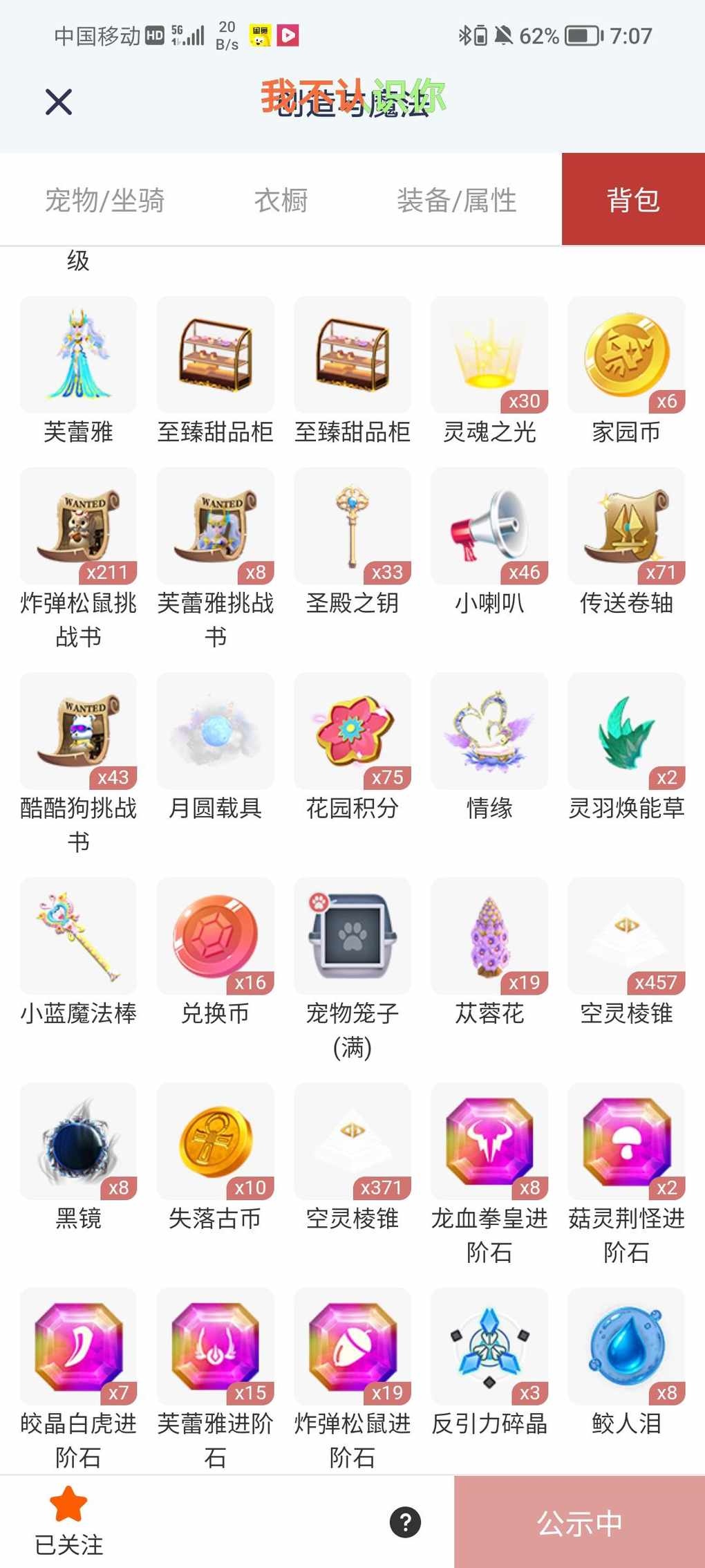Select the 鲛人泪 item
The height and width of the screenshot is (1568, 705).
(626, 1347)
